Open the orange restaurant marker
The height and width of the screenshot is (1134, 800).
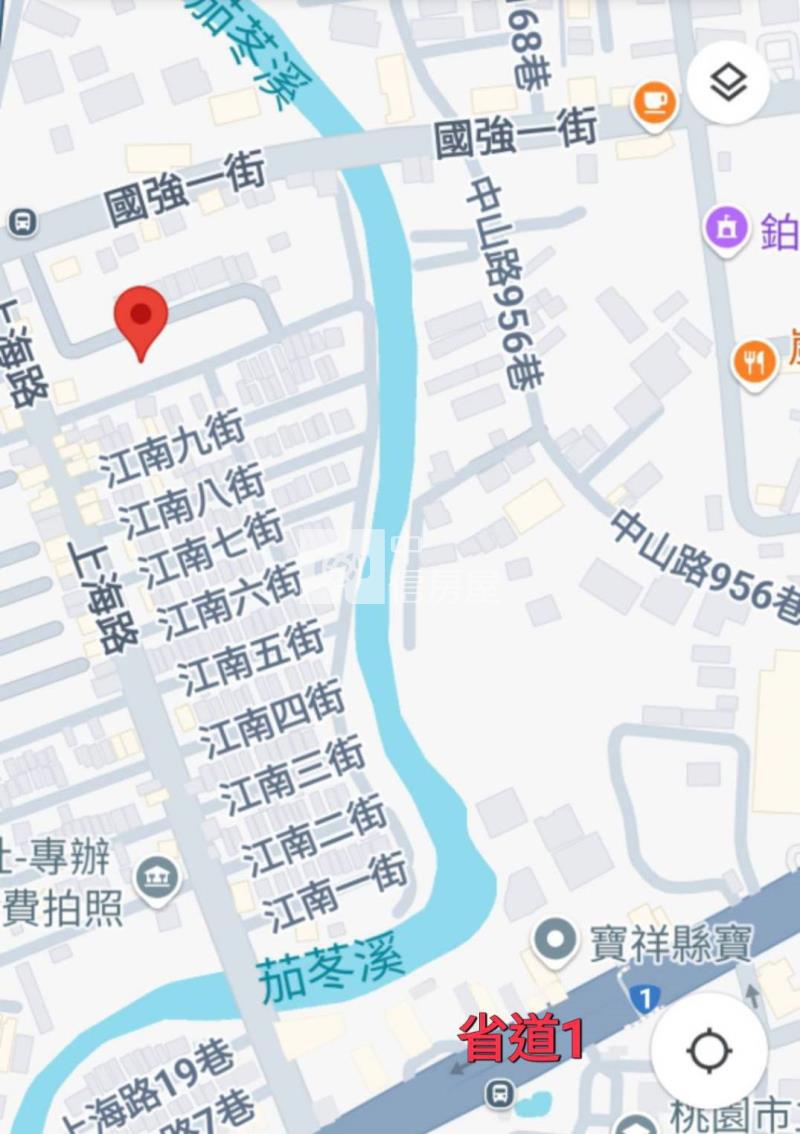click(x=755, y=362)
